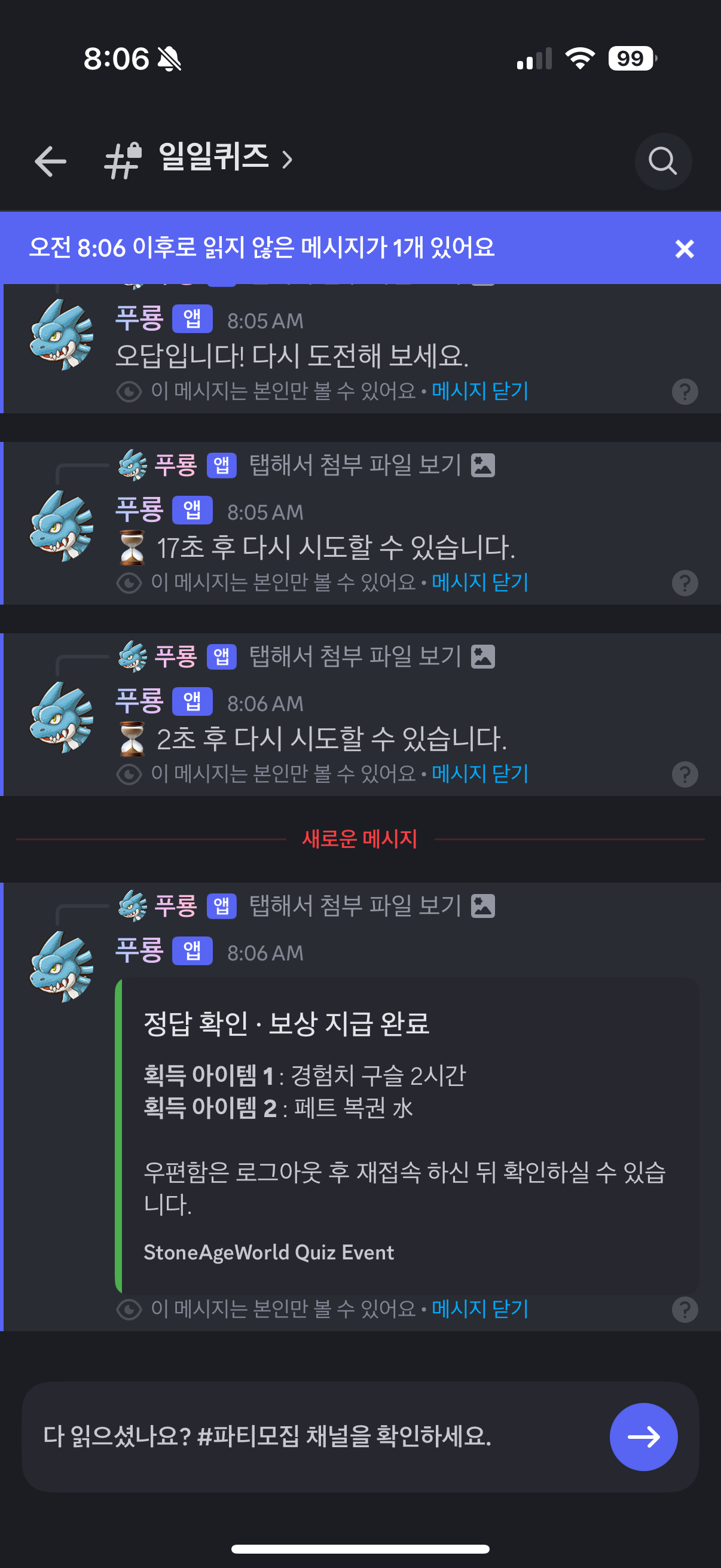Dismiss the 2초 후 retry message

(479, 774)
